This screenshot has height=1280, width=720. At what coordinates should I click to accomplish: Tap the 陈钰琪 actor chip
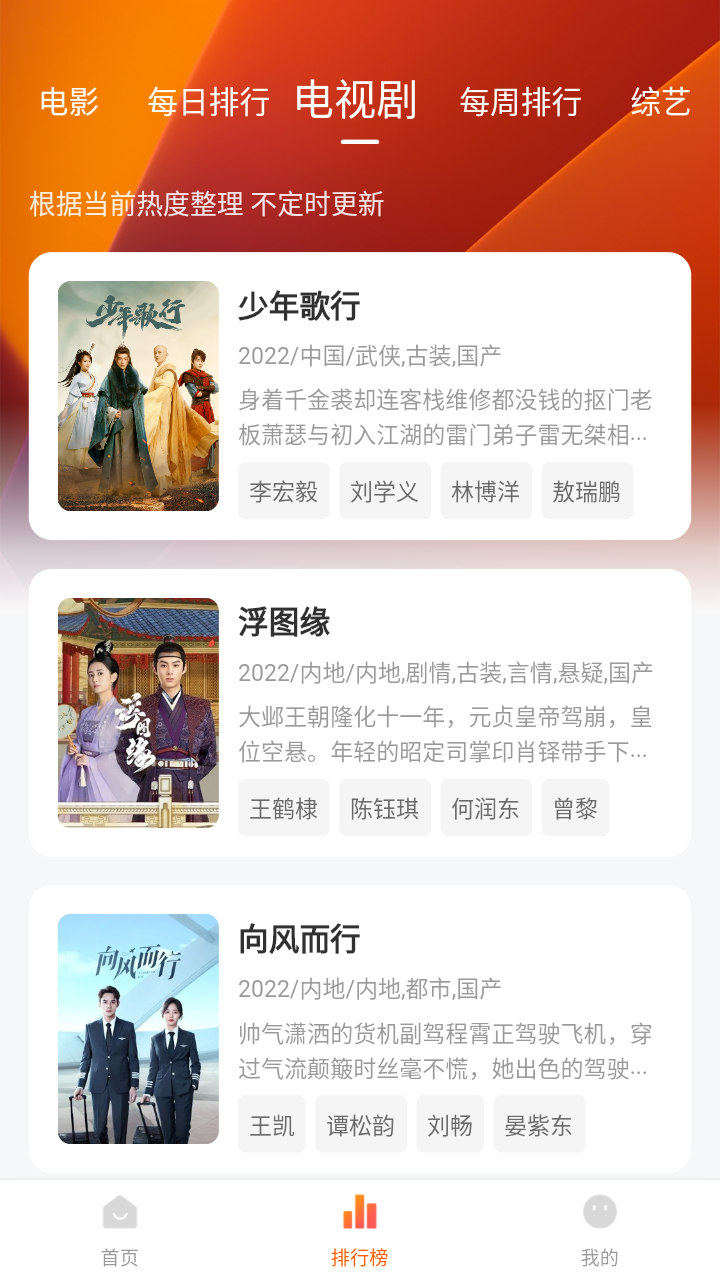[x=385, y=808]
